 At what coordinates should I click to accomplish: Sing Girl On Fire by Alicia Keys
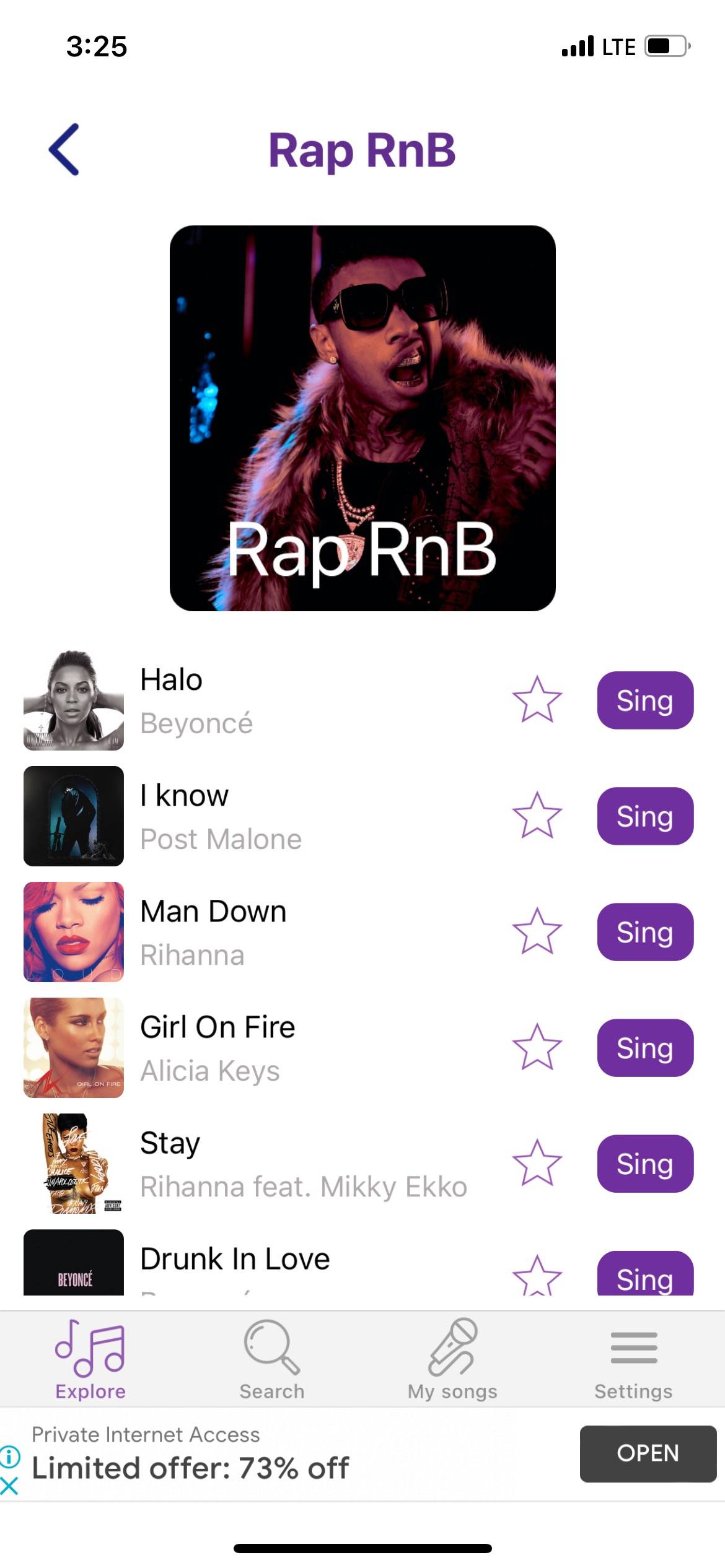(x=644, y=1048)
